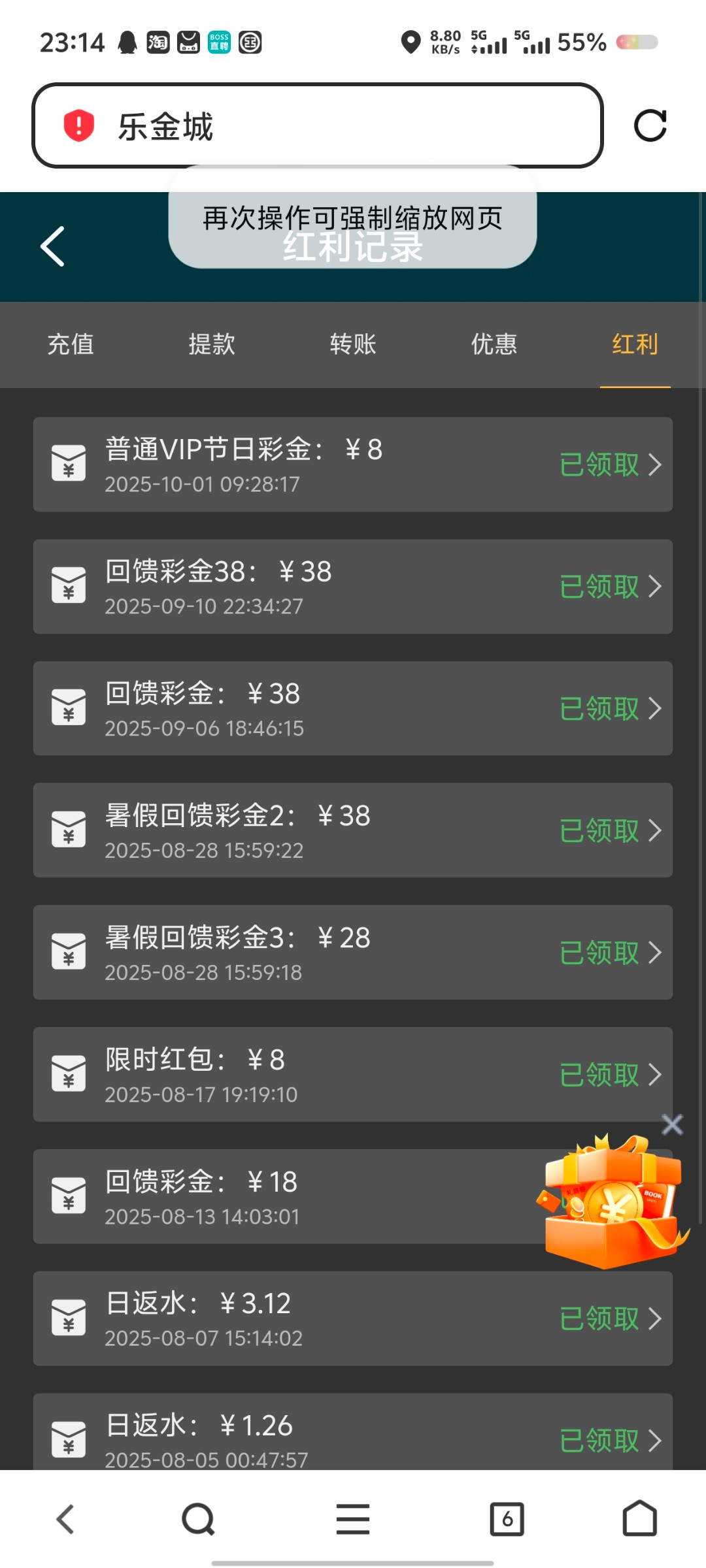This screenshot has height=1568, width=706.
Task: Dismiss the gift promo with the X button
Action: 673,1124
